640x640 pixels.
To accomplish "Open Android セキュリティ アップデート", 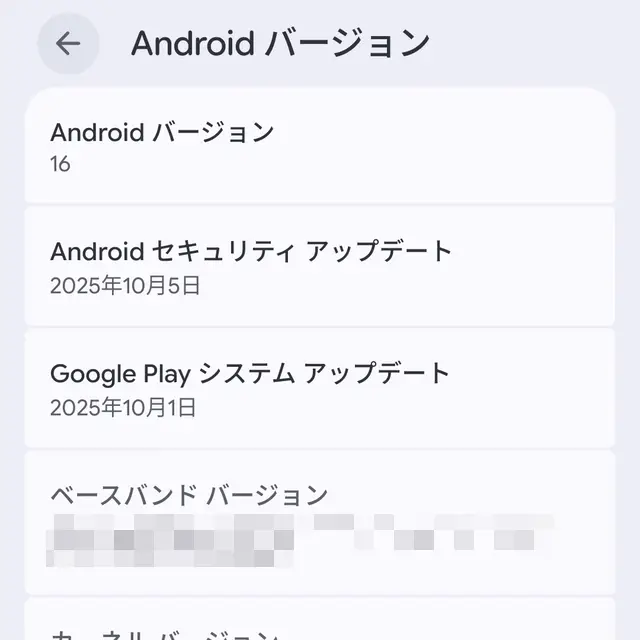I will tap(318, 266).
